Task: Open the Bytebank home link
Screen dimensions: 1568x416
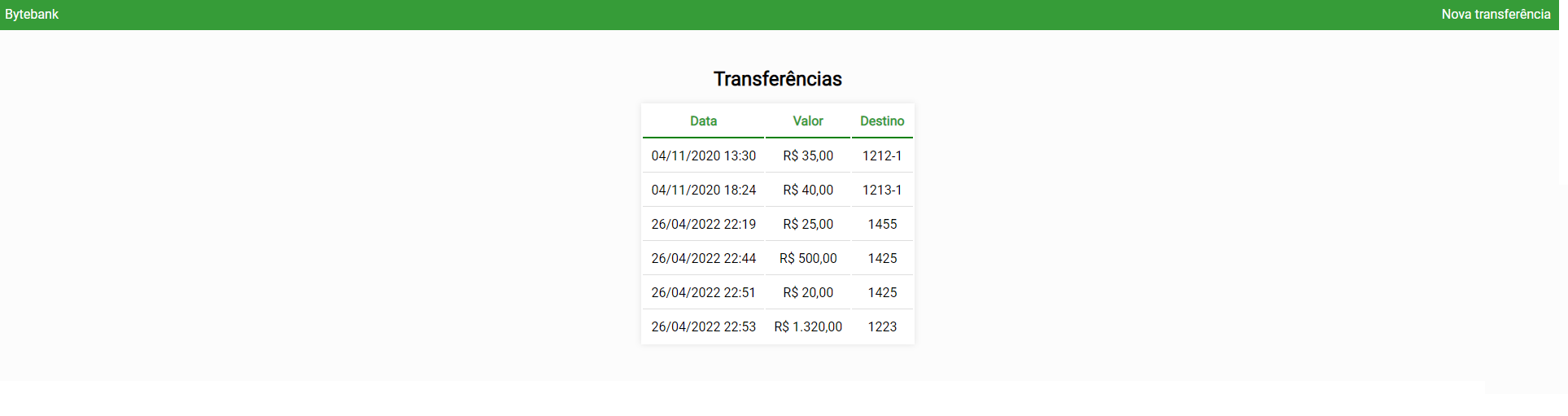Action: pyautogui.click(x=32, y=15)
